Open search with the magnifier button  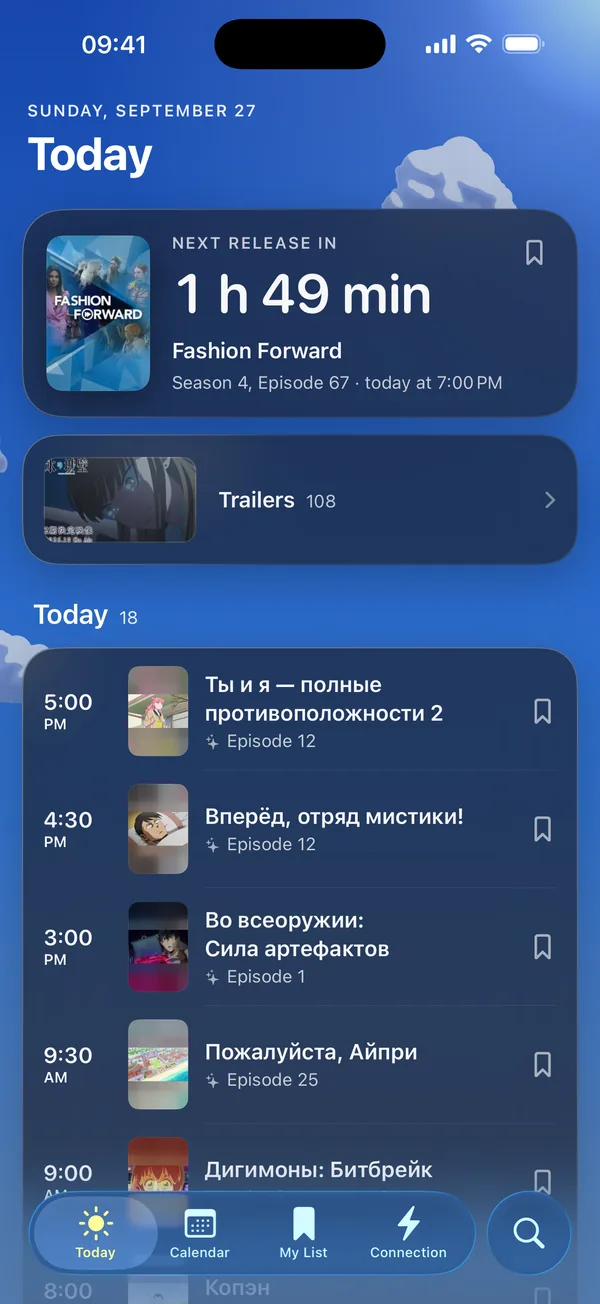point(529,1233)
